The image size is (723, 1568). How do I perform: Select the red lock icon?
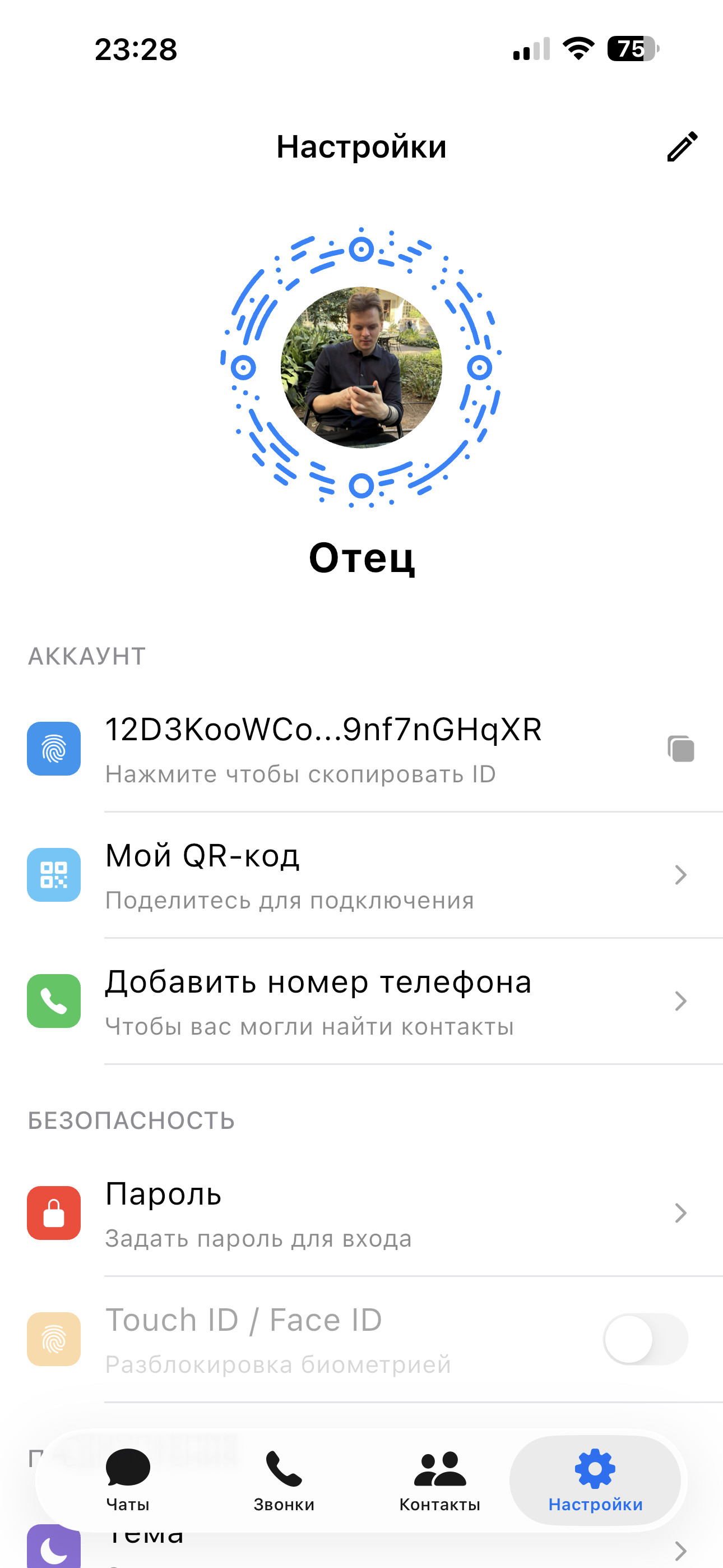(x=54, y=1213)
